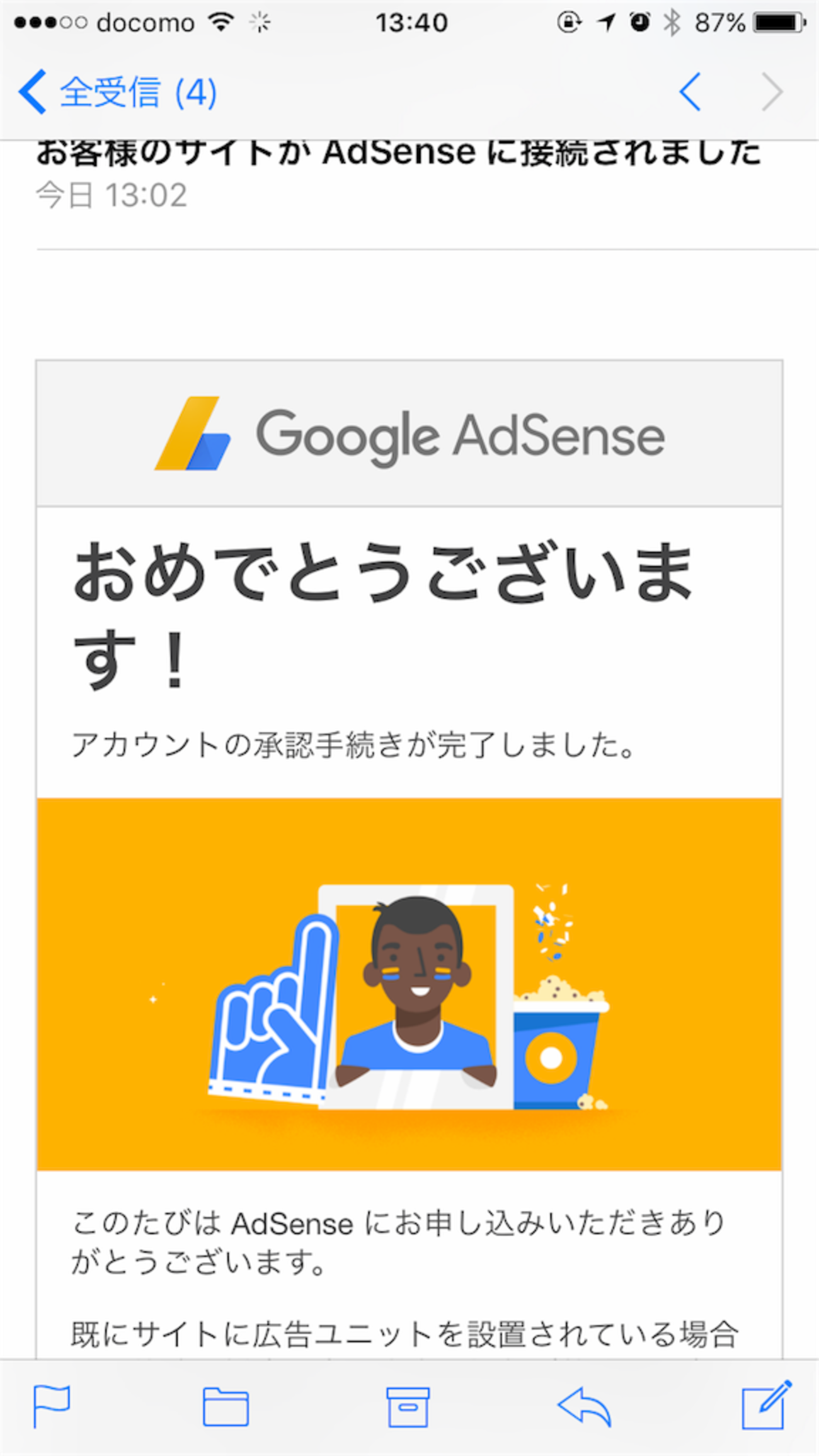Reply to this email
The width and height of the screenshot is (819, 1456).
point(585,1406)
